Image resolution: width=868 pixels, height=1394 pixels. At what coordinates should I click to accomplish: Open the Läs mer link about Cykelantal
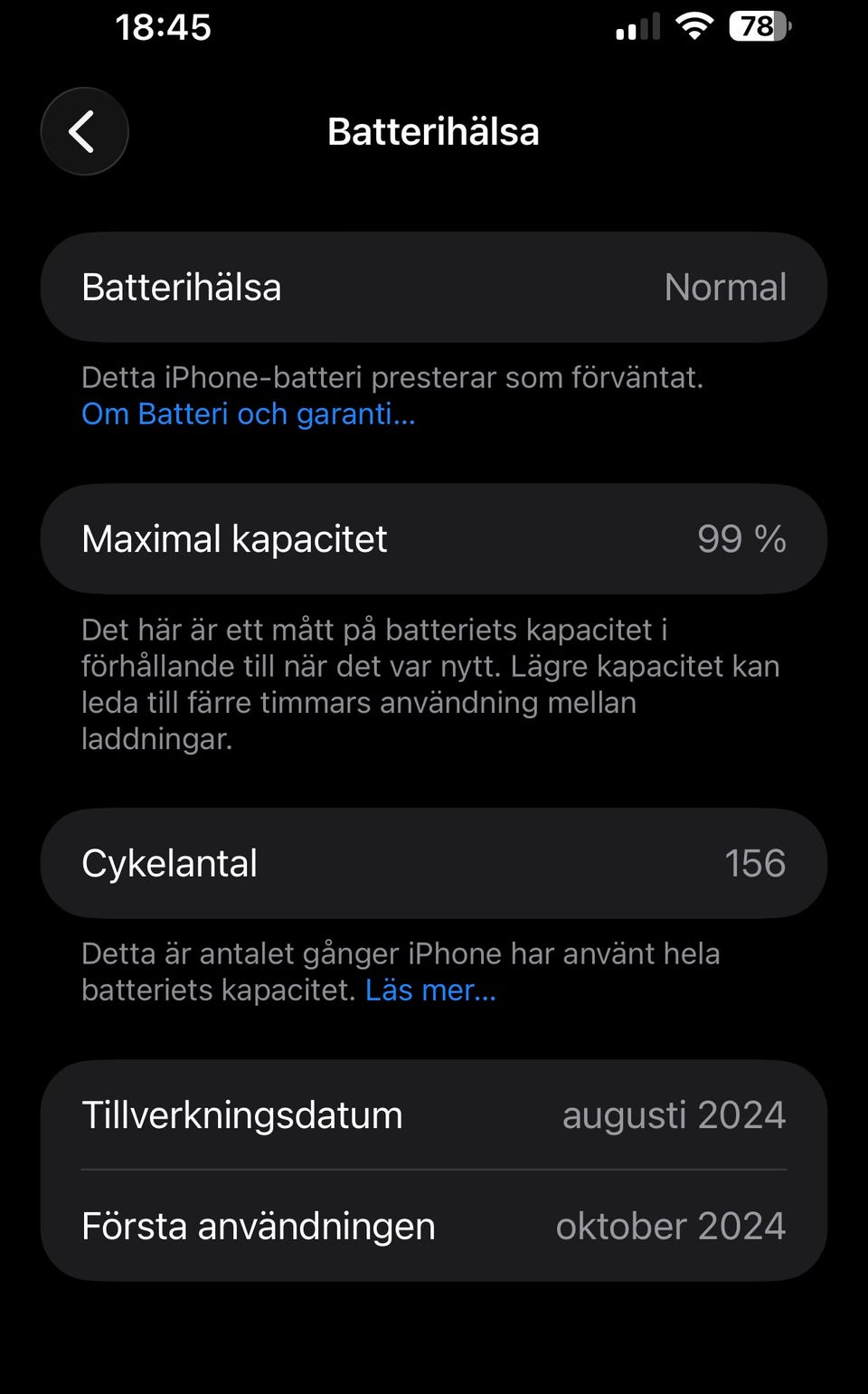[430, 991]
